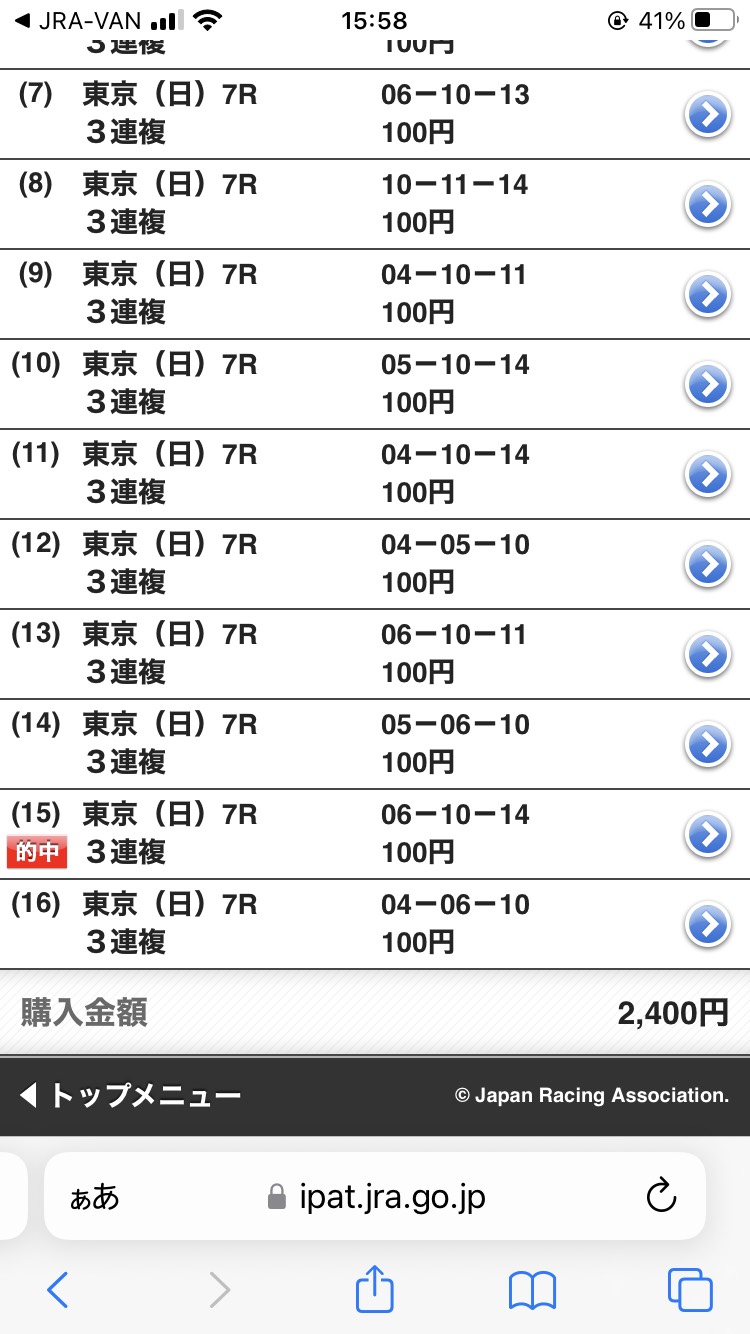The width and height of the screenshot is (750, 1334).
Task: Tap arrow beside bet (12) 04-05-10
Action: pyautogui.click(x=708, y=566)
